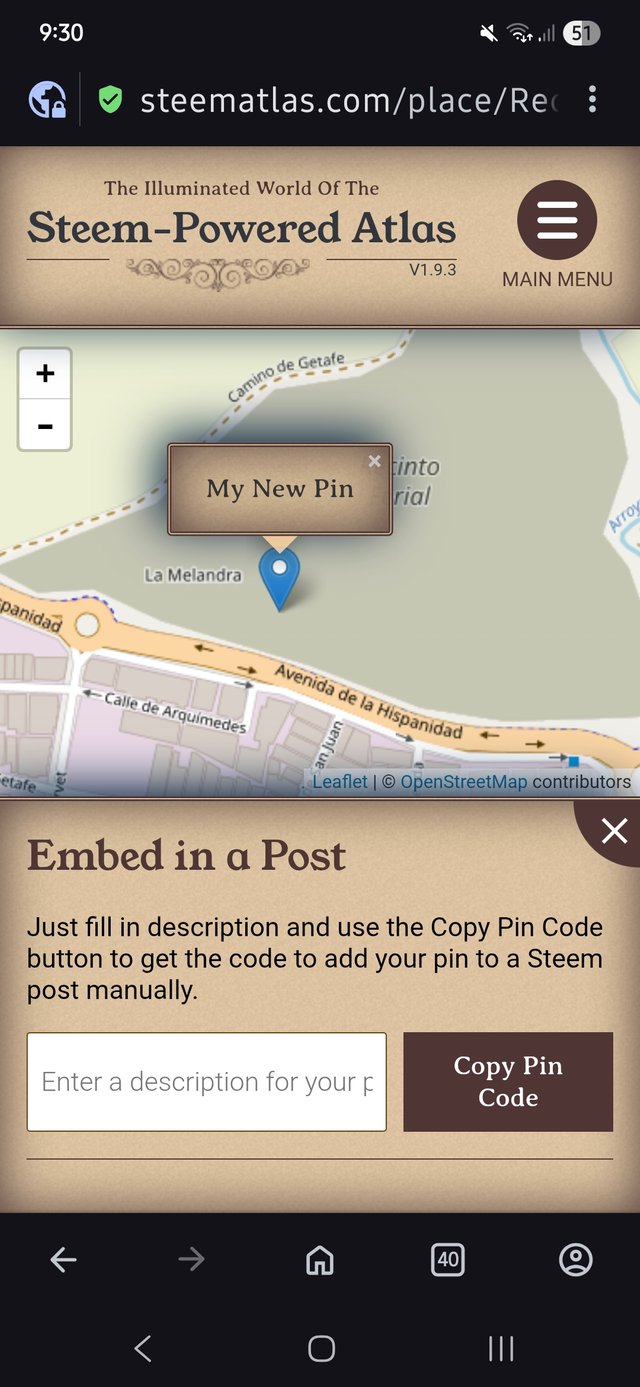Open the Leaflet attribution link

tap(340, 782)
